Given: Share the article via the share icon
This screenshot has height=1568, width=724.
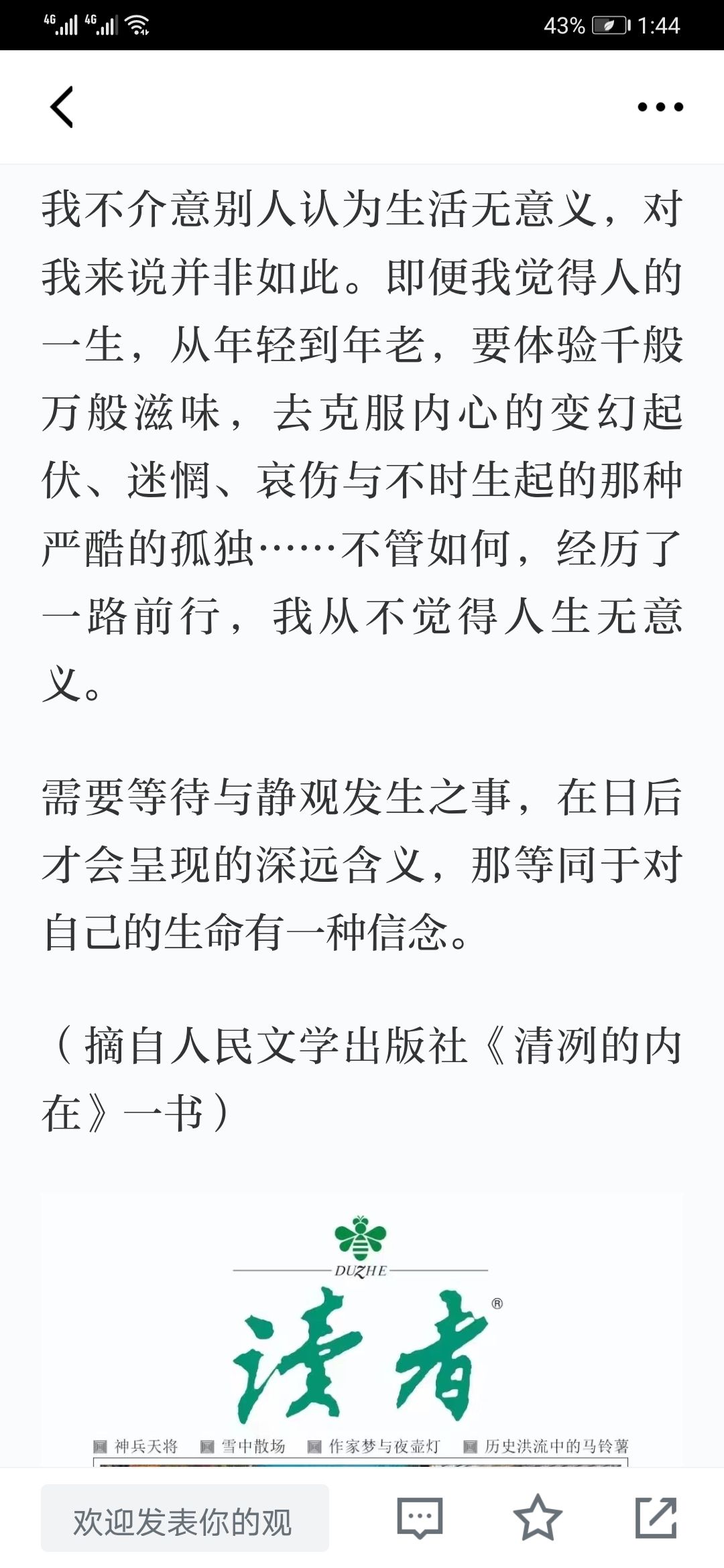Looking at the screenshot, I should click(656, 1518).
